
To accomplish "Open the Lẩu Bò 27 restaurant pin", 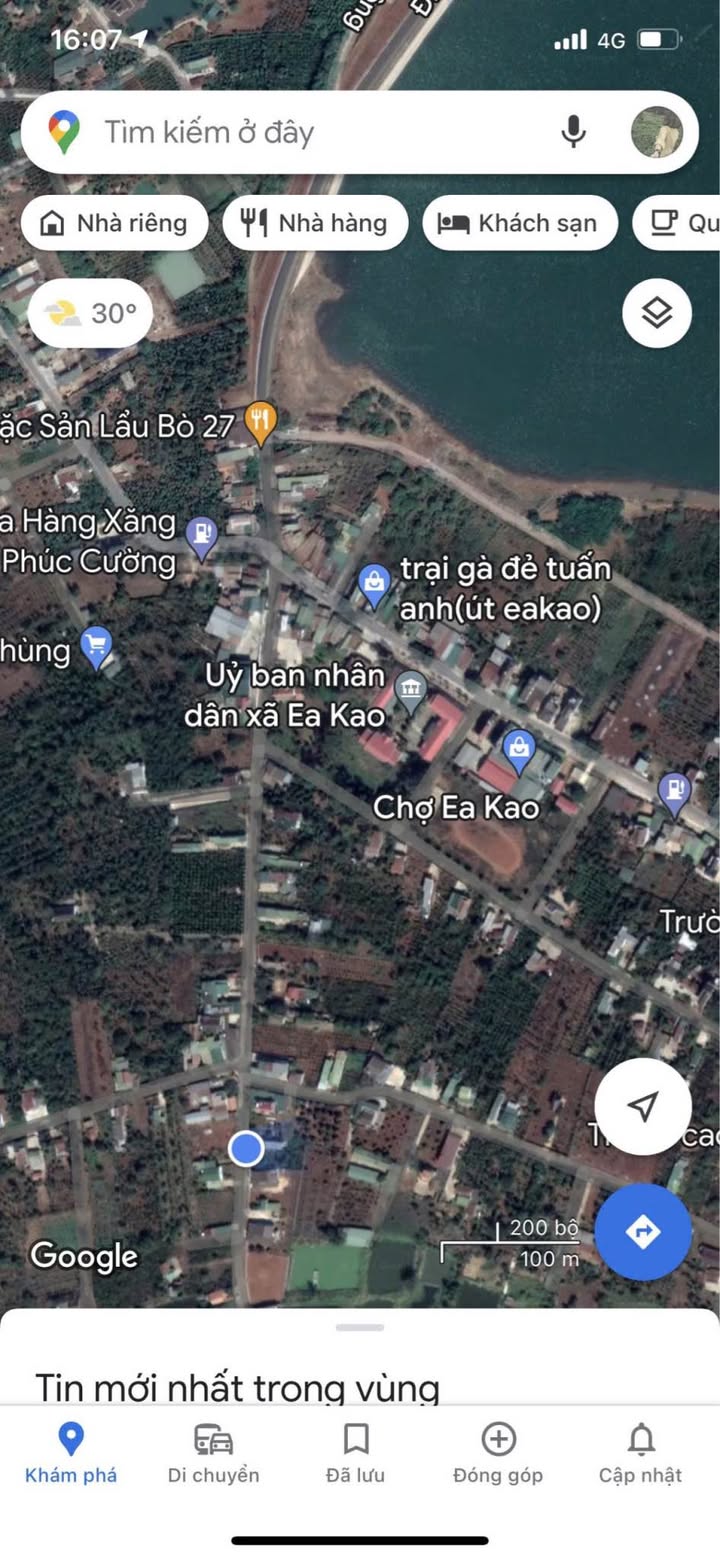I will (260, 424).
